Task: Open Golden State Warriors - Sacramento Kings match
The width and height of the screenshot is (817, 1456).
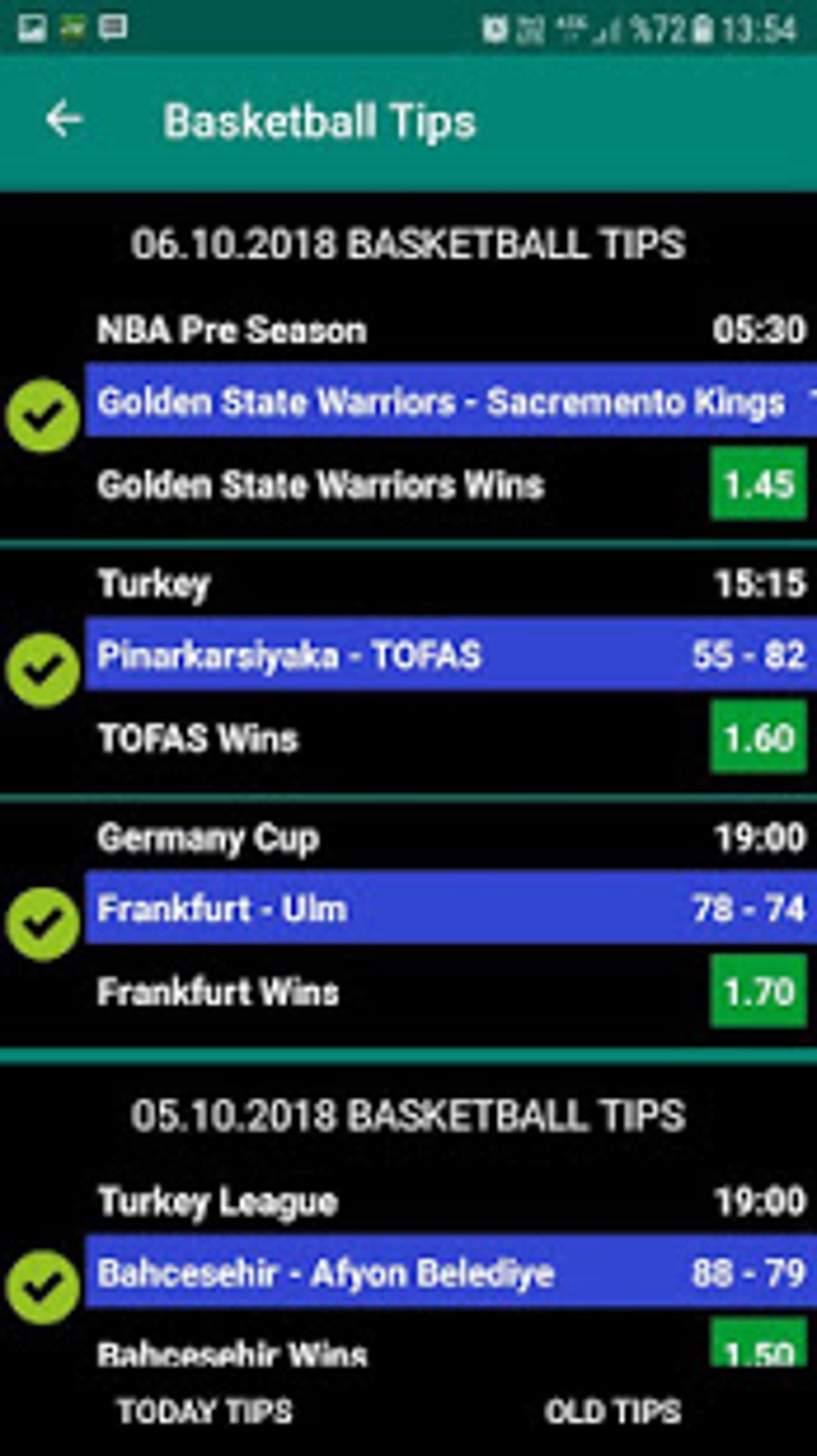Action: (x=449, y=401)
